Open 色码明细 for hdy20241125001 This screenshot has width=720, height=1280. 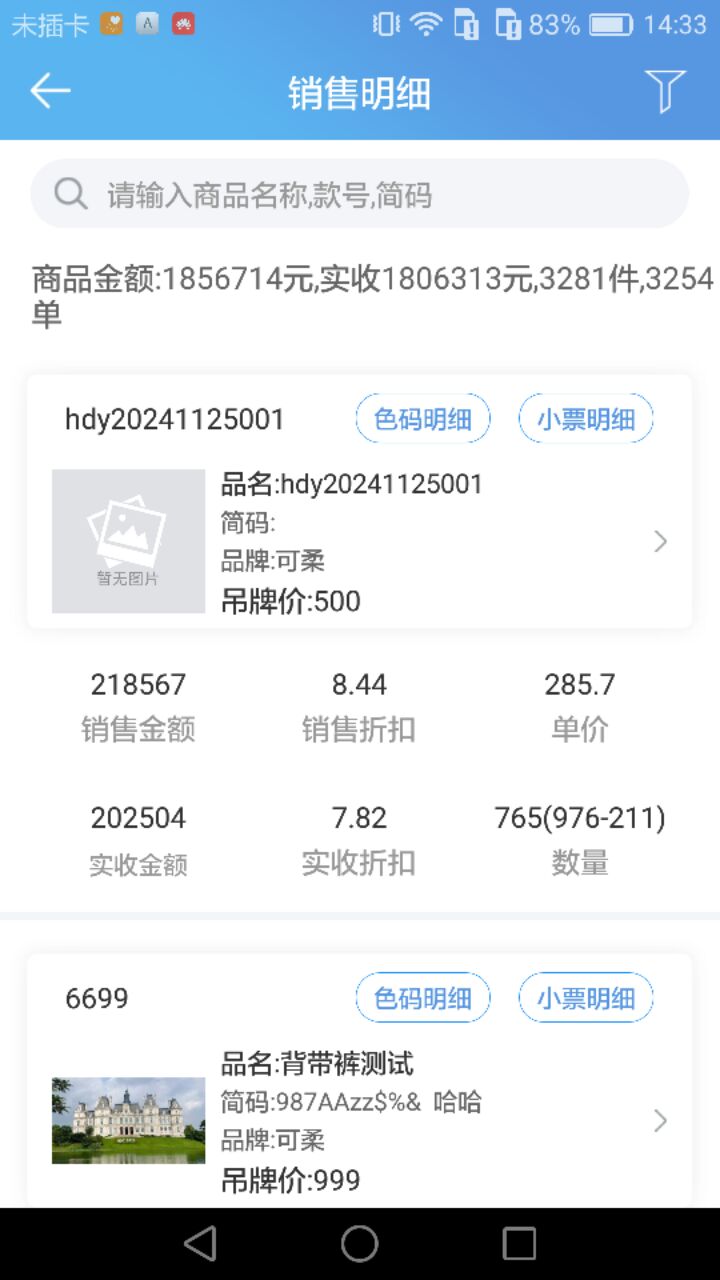[423, 419]
